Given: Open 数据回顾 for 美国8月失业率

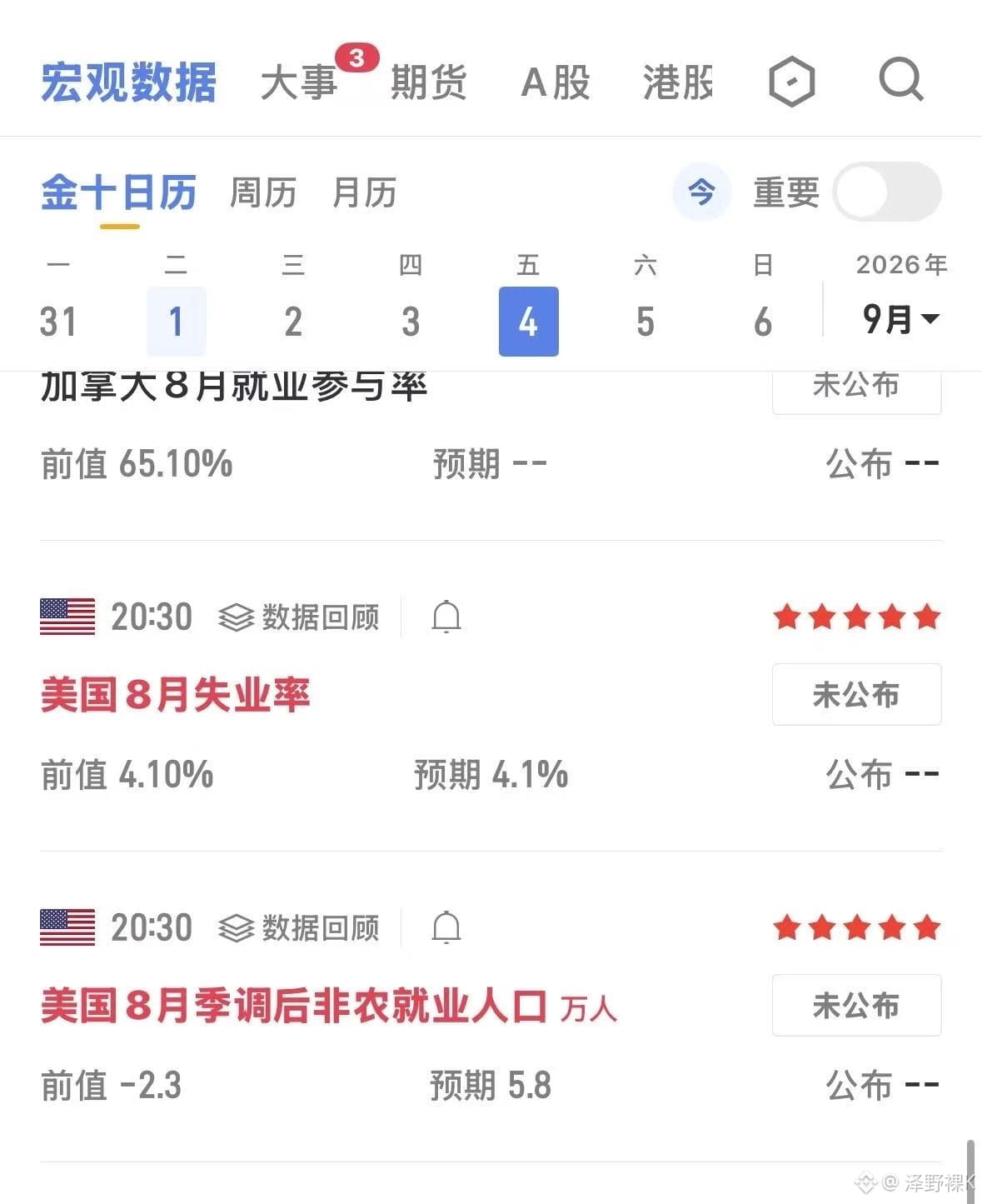Looking at the screenshot, I should (x=299, y=617).
